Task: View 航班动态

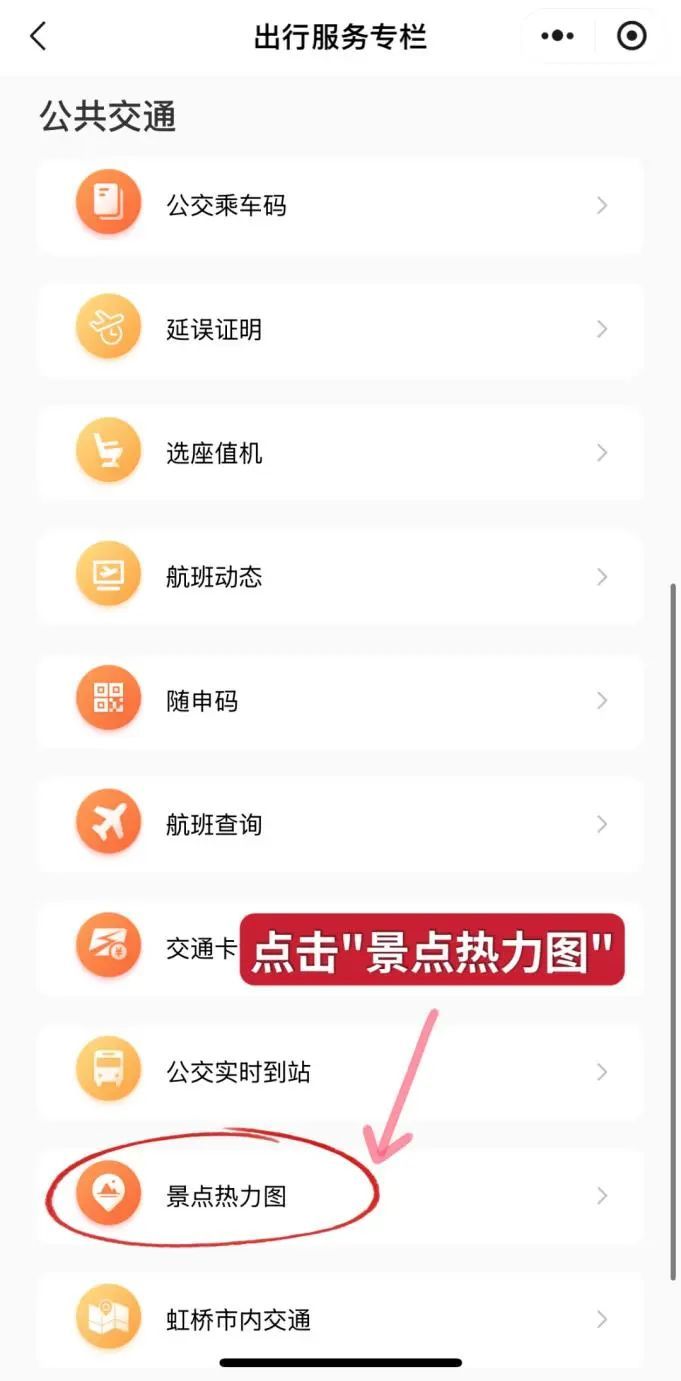Action: pyautogui.click(x=340, y=577)
